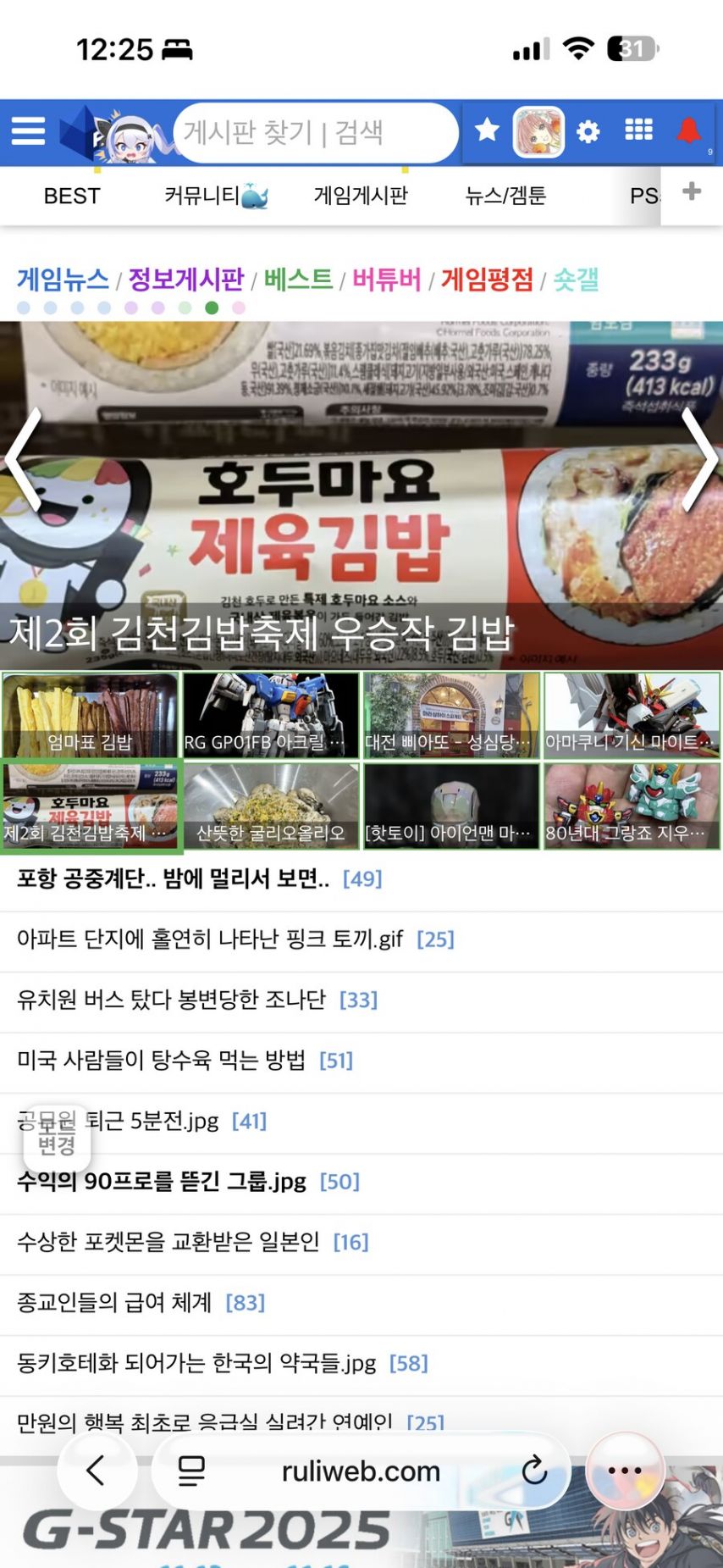Switch to the 커뮤니티 tab

click(x=203, y=196)
